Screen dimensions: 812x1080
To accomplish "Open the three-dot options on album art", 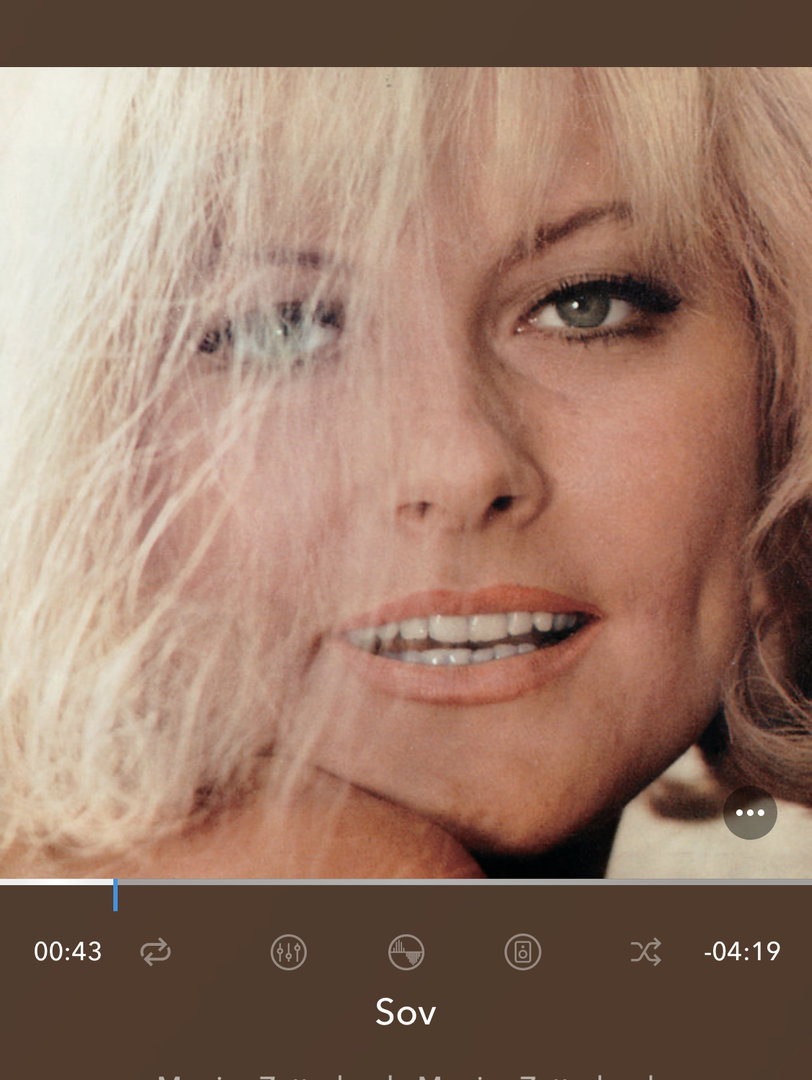I will [750, 813].
